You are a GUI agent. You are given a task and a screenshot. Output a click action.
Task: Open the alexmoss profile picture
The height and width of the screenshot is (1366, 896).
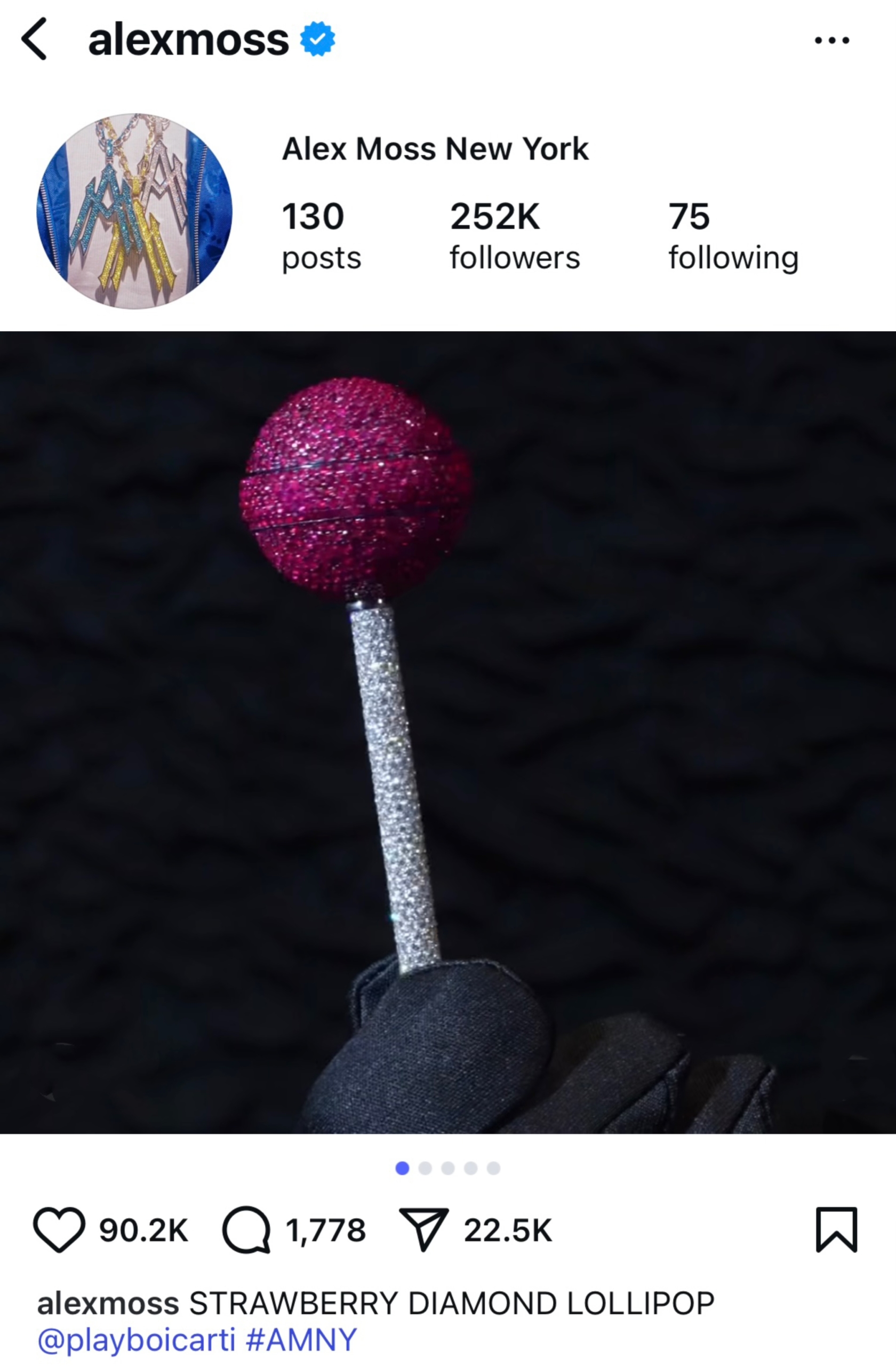(x=134, y=211)
